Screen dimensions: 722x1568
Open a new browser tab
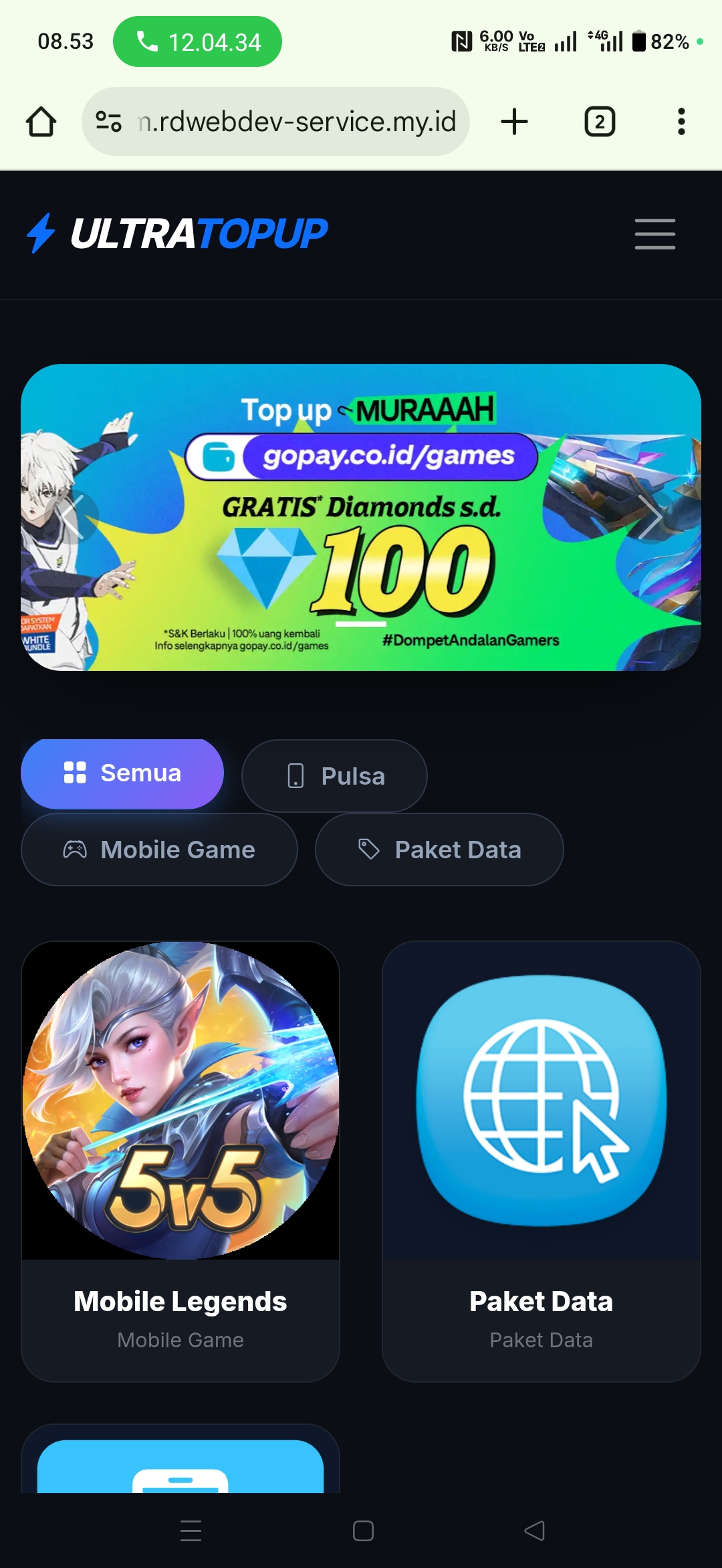click(x=514, y=122)
